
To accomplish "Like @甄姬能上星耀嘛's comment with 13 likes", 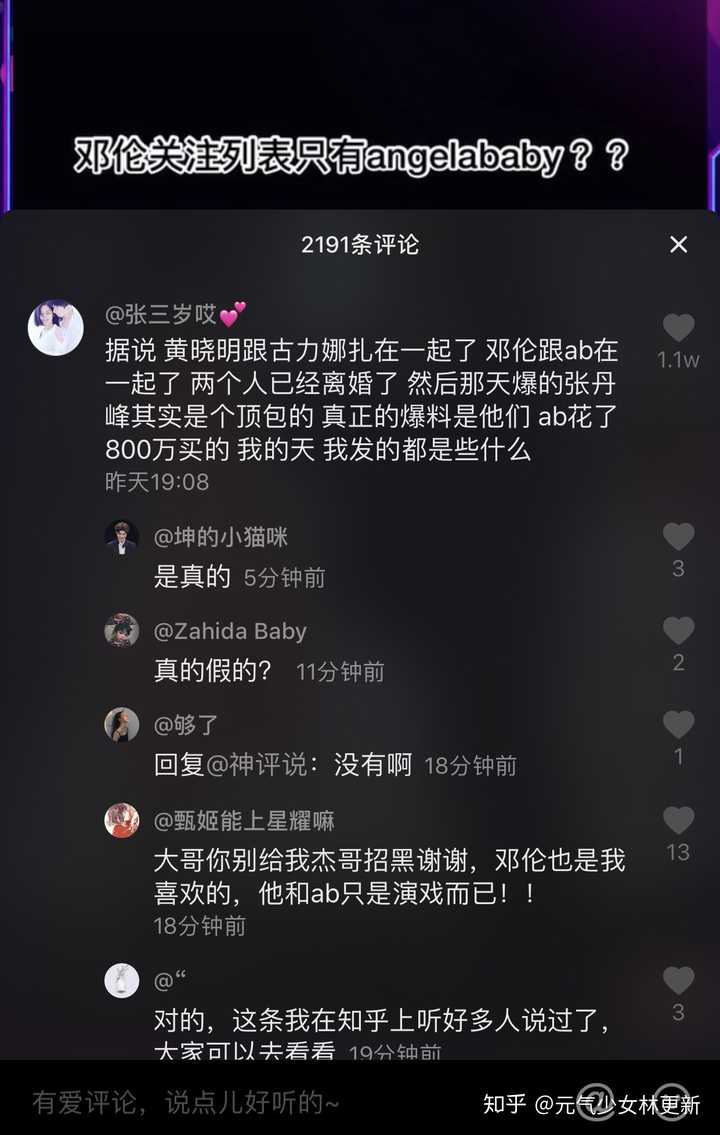I will point(679,820).
